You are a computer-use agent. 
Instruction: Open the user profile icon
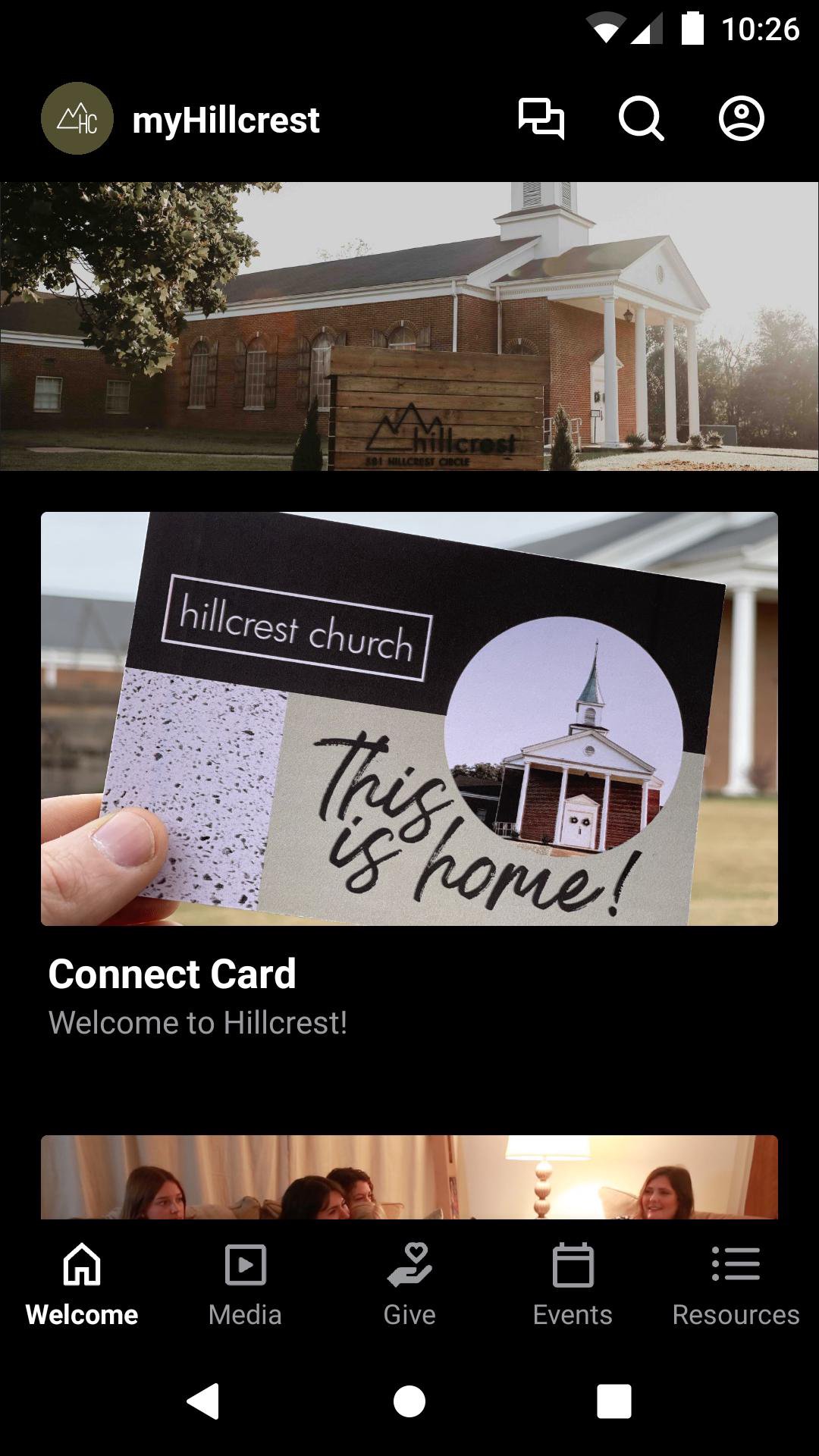[741, 119]
